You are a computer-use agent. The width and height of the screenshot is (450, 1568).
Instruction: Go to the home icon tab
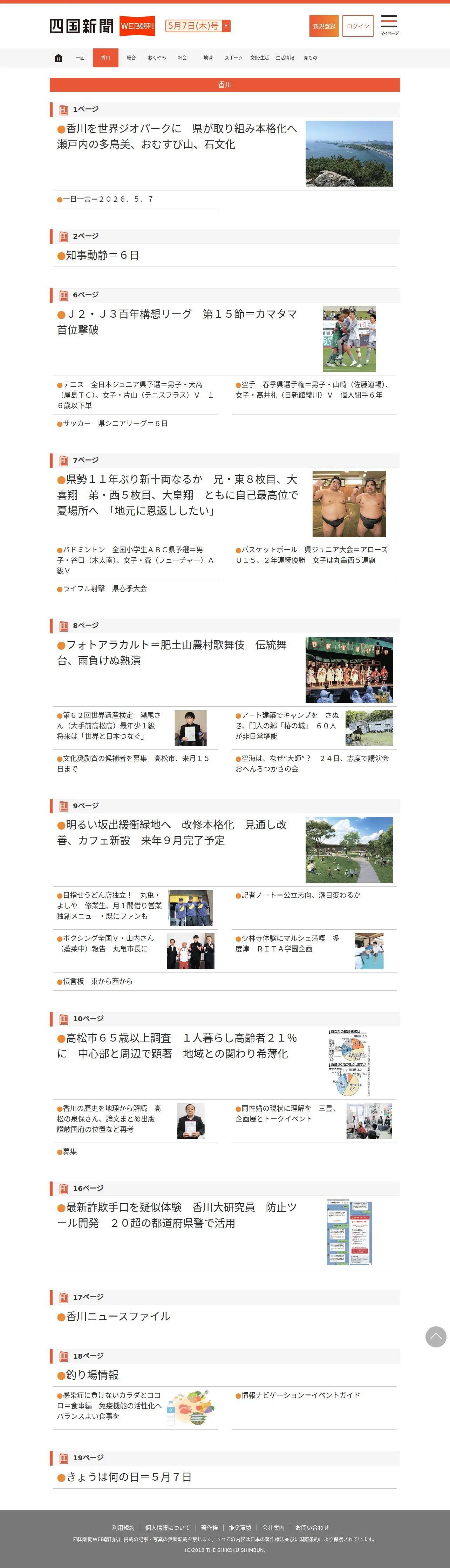click(59, 58)
